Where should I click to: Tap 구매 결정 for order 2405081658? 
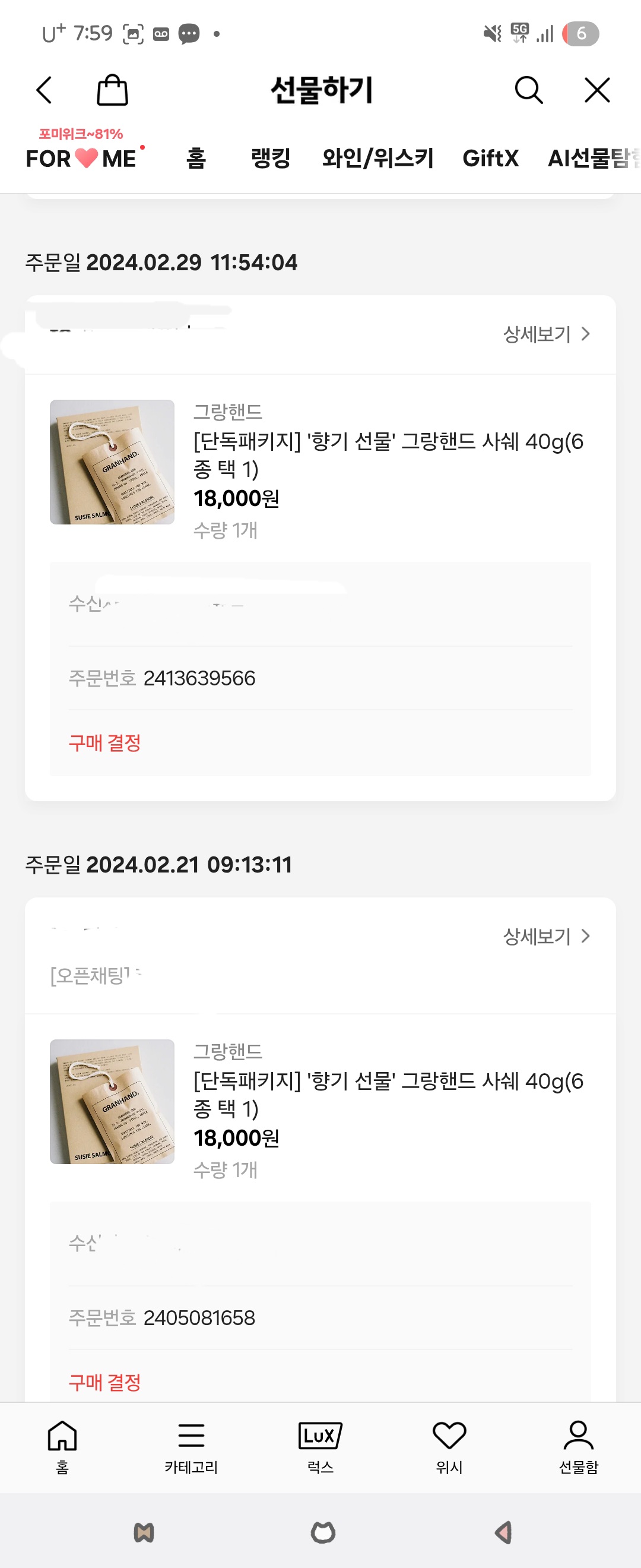tap(104, 1382)
